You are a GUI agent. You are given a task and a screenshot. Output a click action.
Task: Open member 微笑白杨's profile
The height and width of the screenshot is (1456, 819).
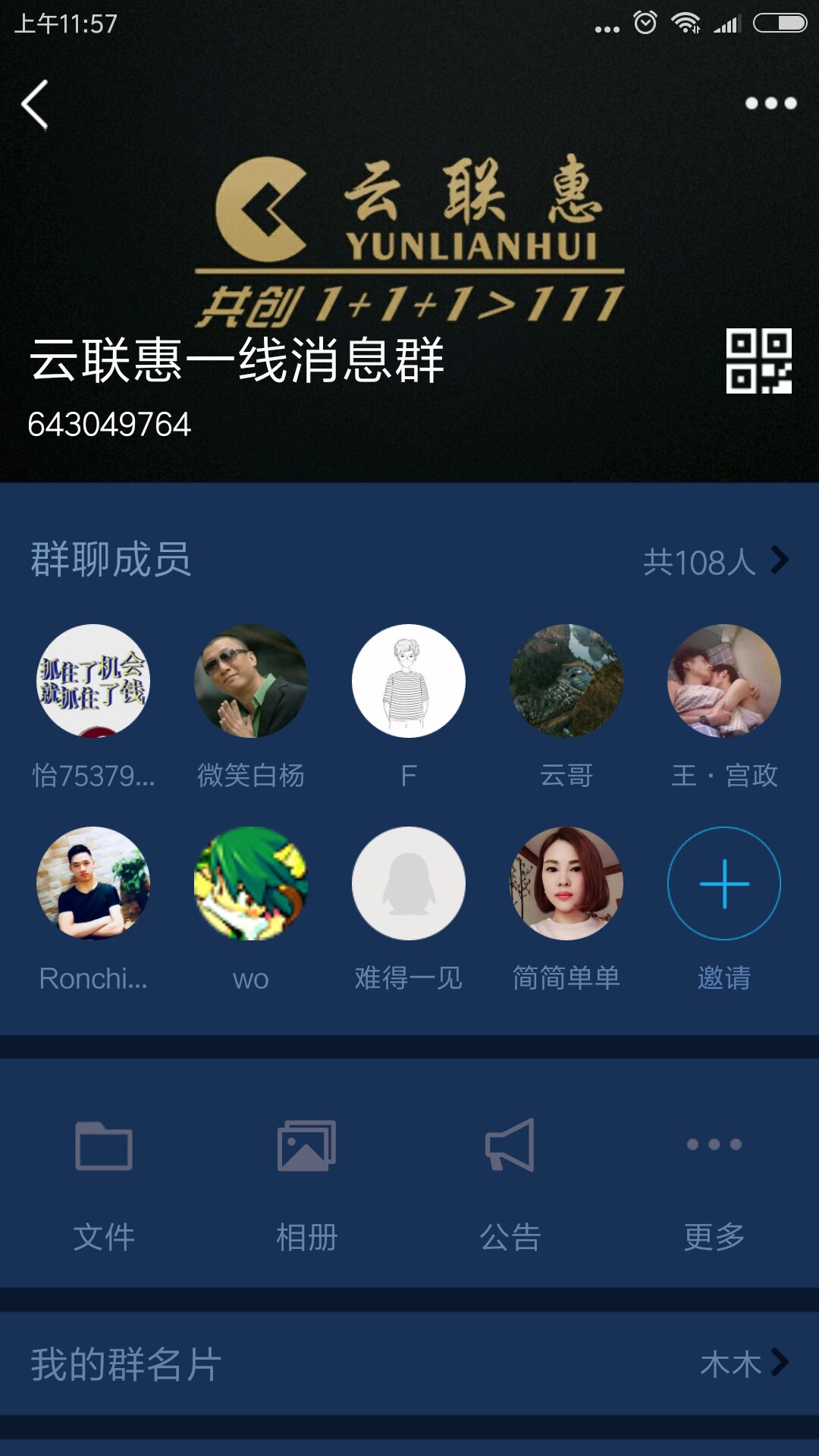tap(251, 681)
